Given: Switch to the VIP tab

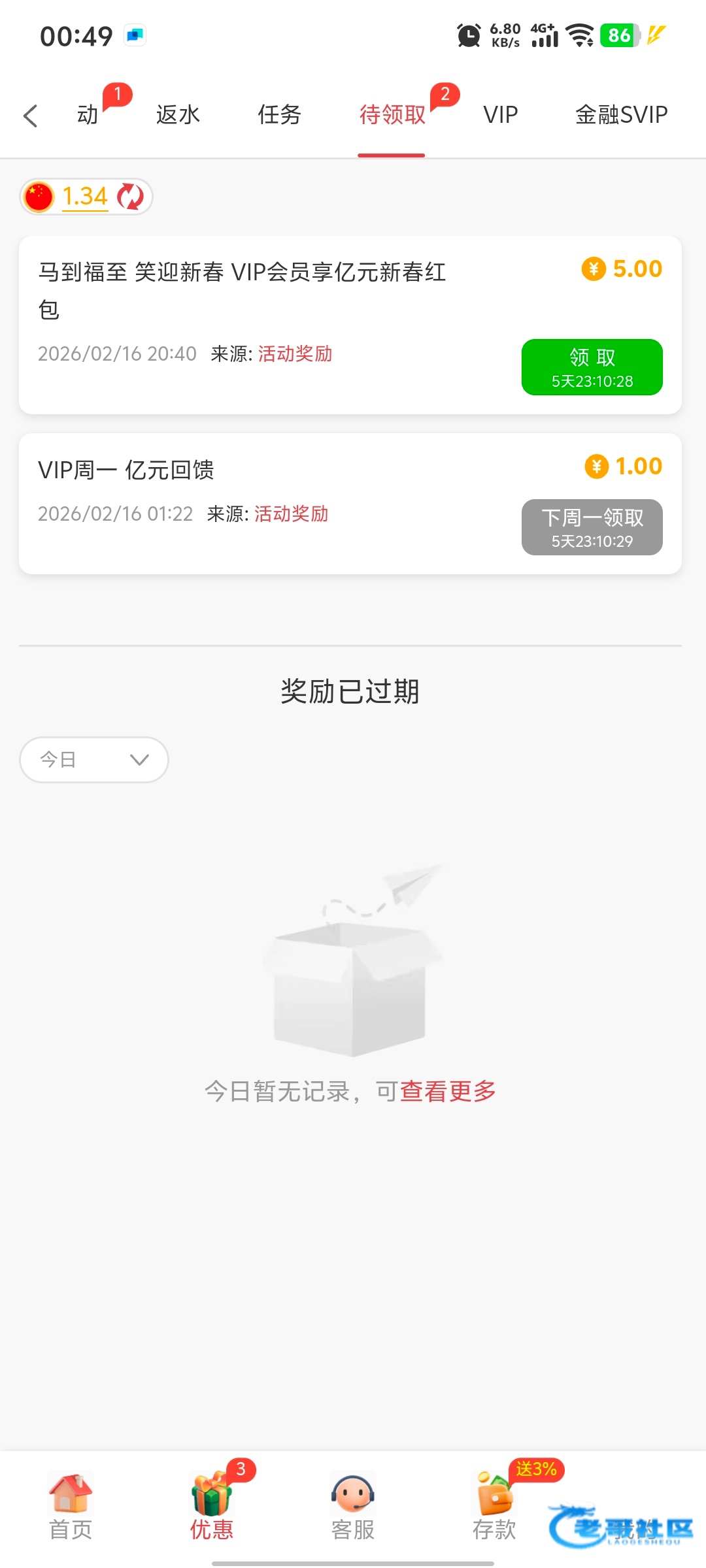Looking at the screenshot, I should (x=500, y=115).
